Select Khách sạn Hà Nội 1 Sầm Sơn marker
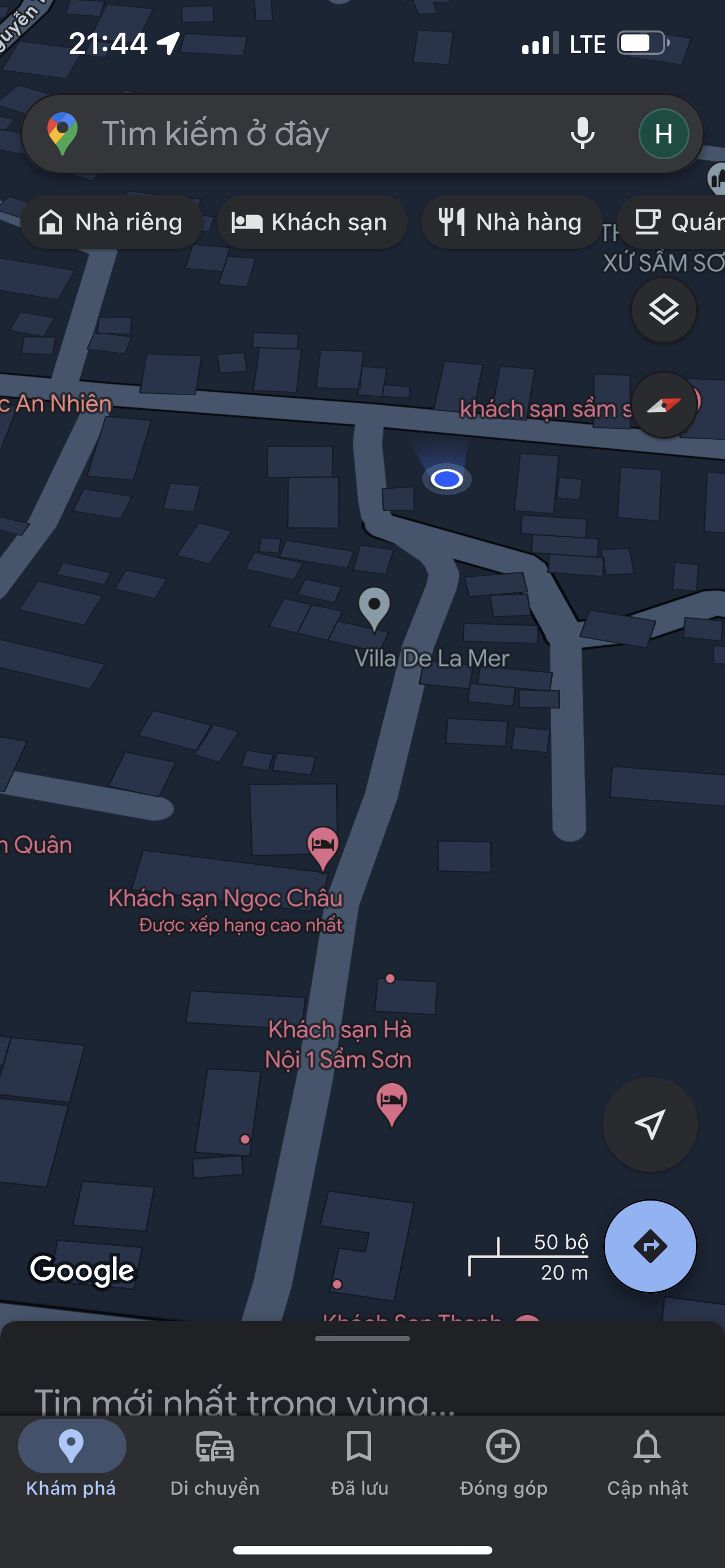Screen dimensions: 725x1568 [x=391, y=1103]
